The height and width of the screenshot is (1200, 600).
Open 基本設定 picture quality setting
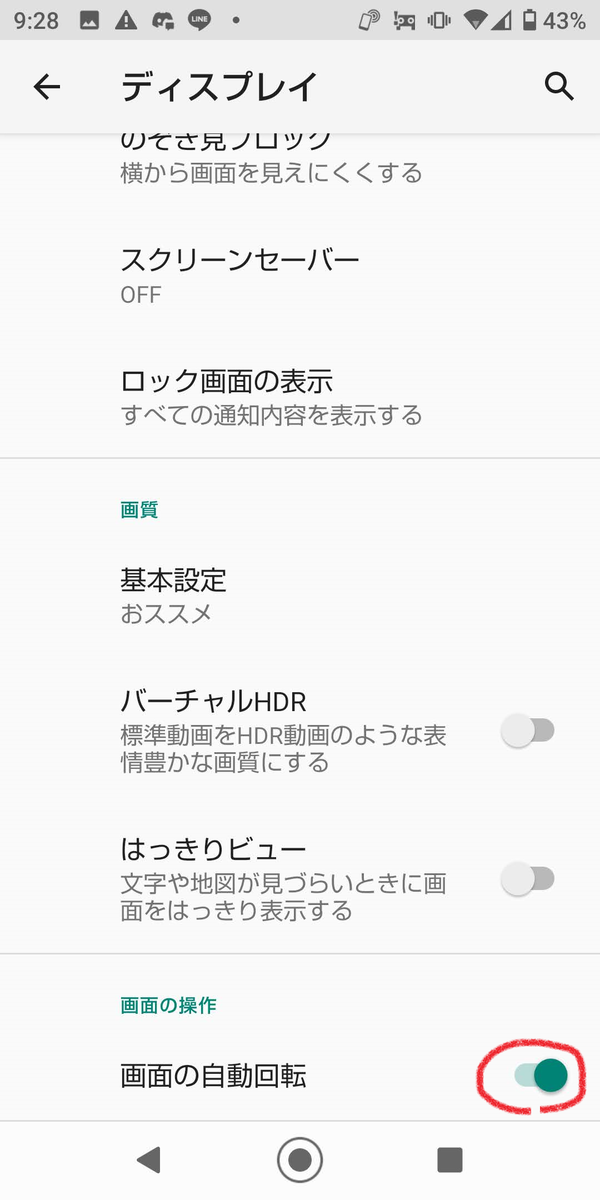[174, 595]
